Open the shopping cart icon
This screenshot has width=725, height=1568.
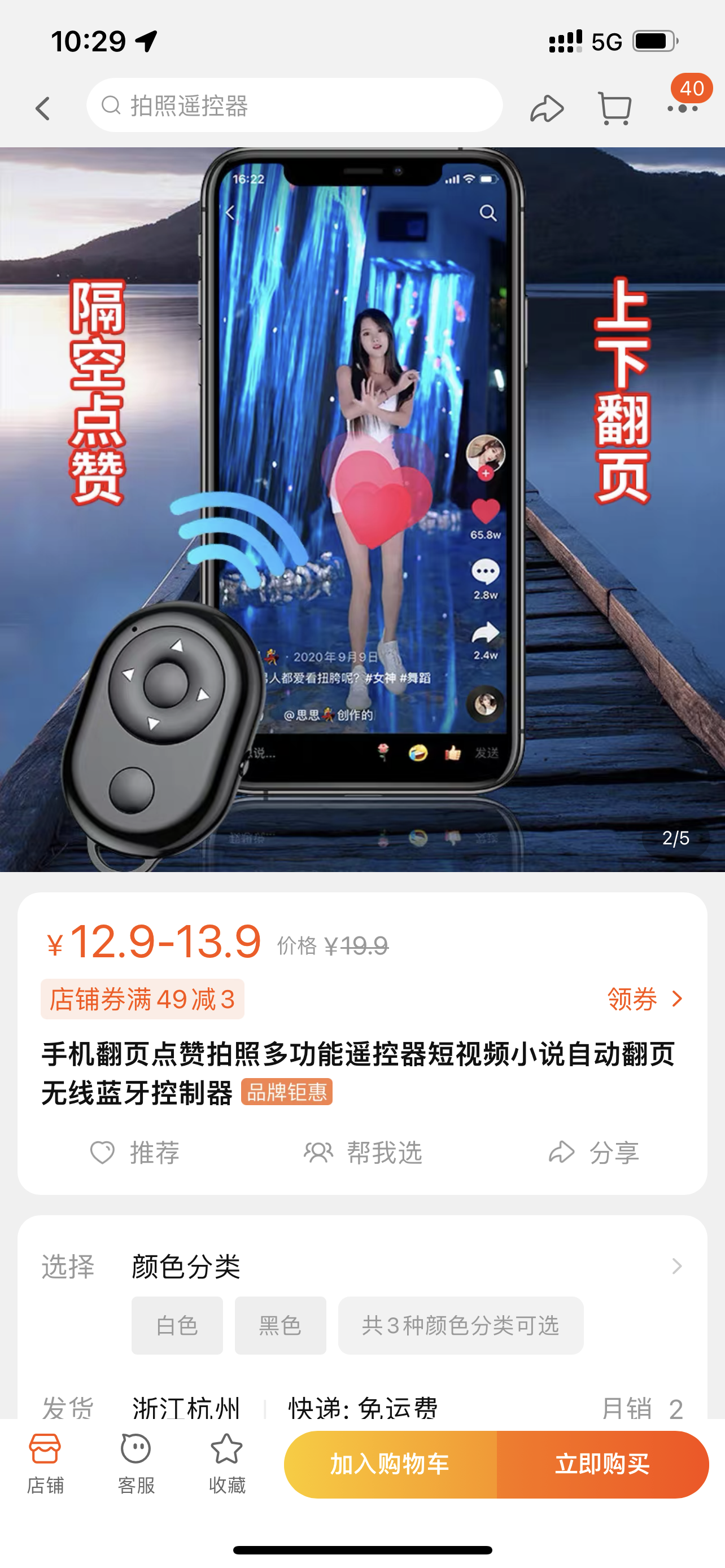click(x=614, y=108)
